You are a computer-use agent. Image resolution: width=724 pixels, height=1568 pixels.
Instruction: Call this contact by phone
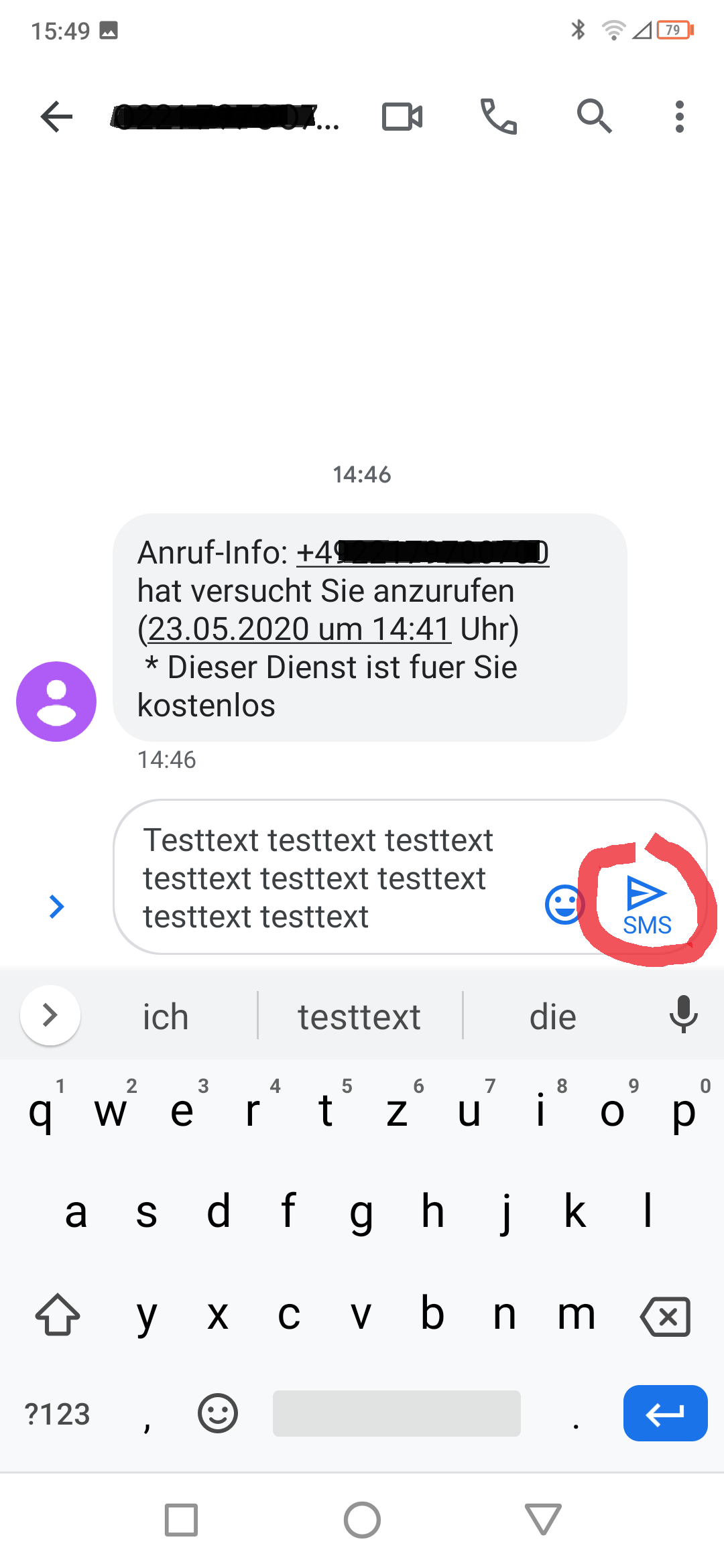tap(499, 117)
